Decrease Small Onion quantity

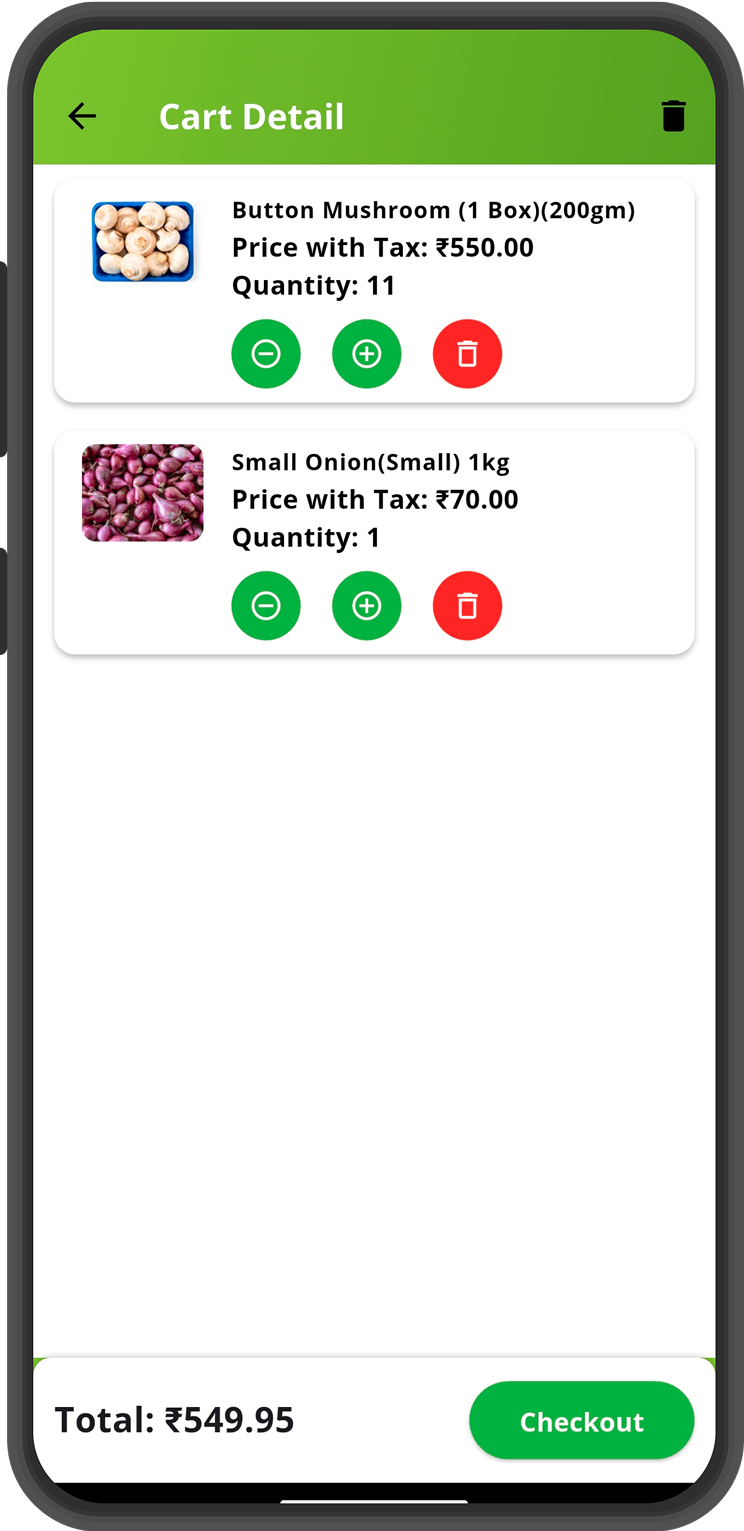pos(266,606)
